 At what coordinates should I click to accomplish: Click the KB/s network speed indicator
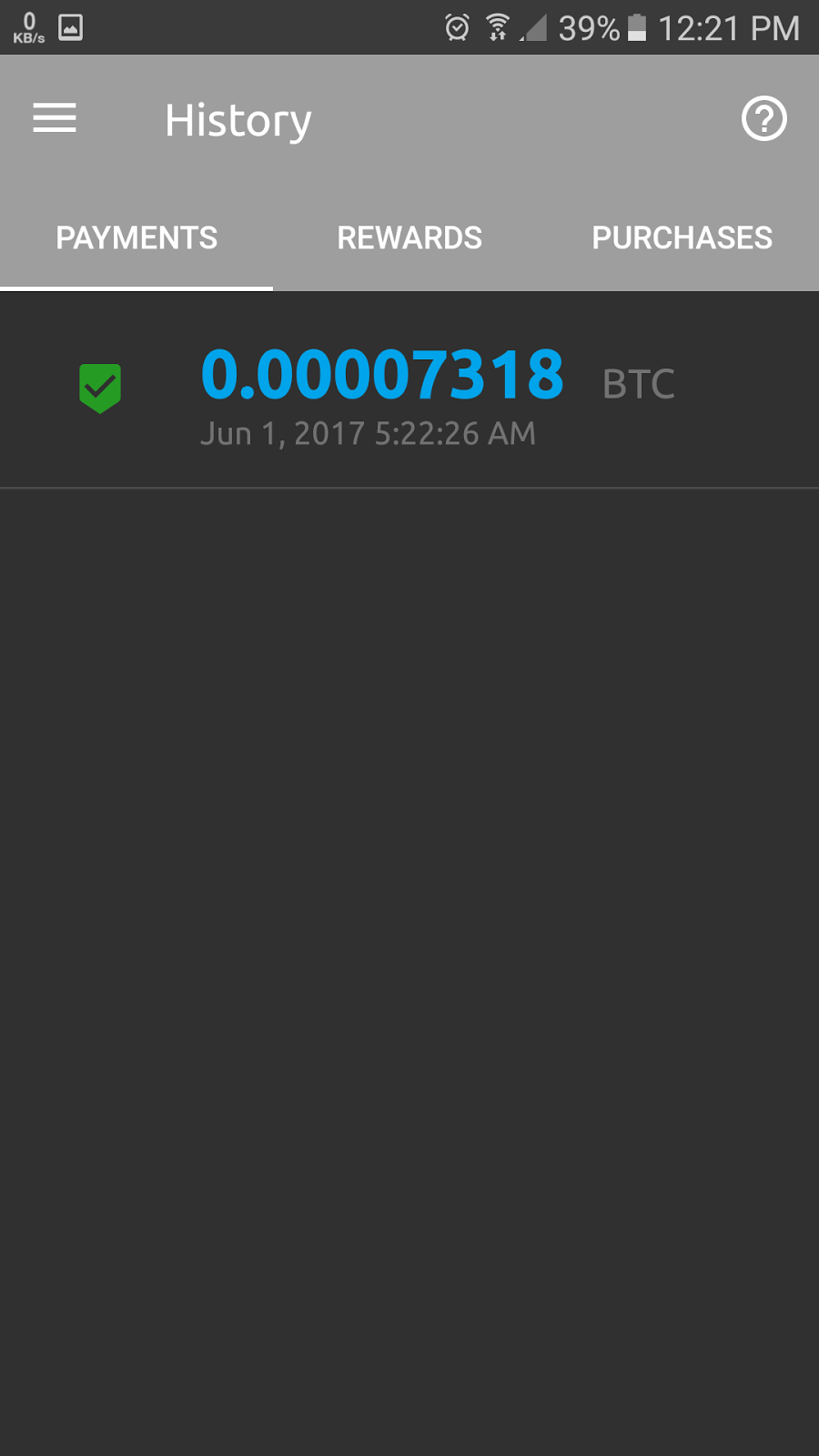tap(27, 27)
